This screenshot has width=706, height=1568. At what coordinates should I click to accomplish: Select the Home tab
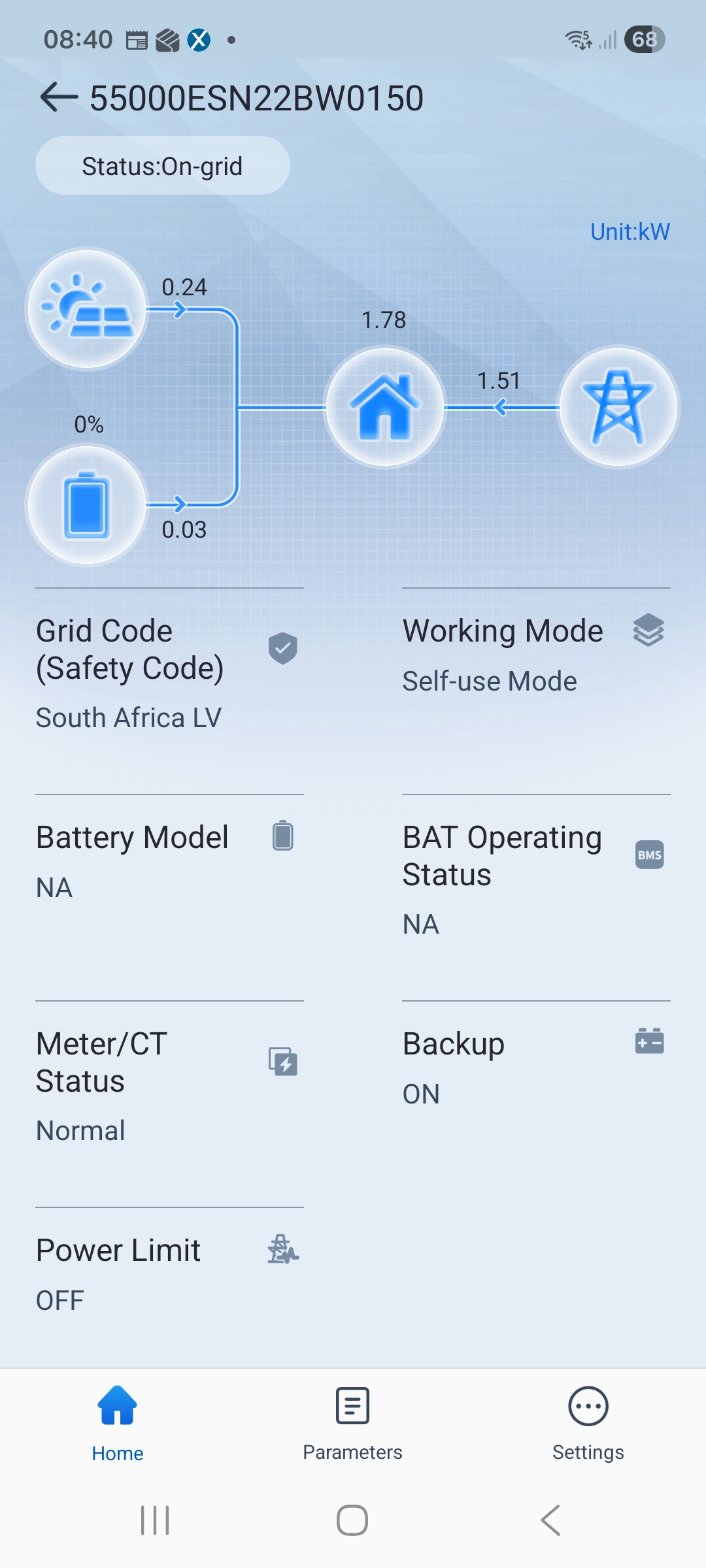click(x=118, y=1424)
